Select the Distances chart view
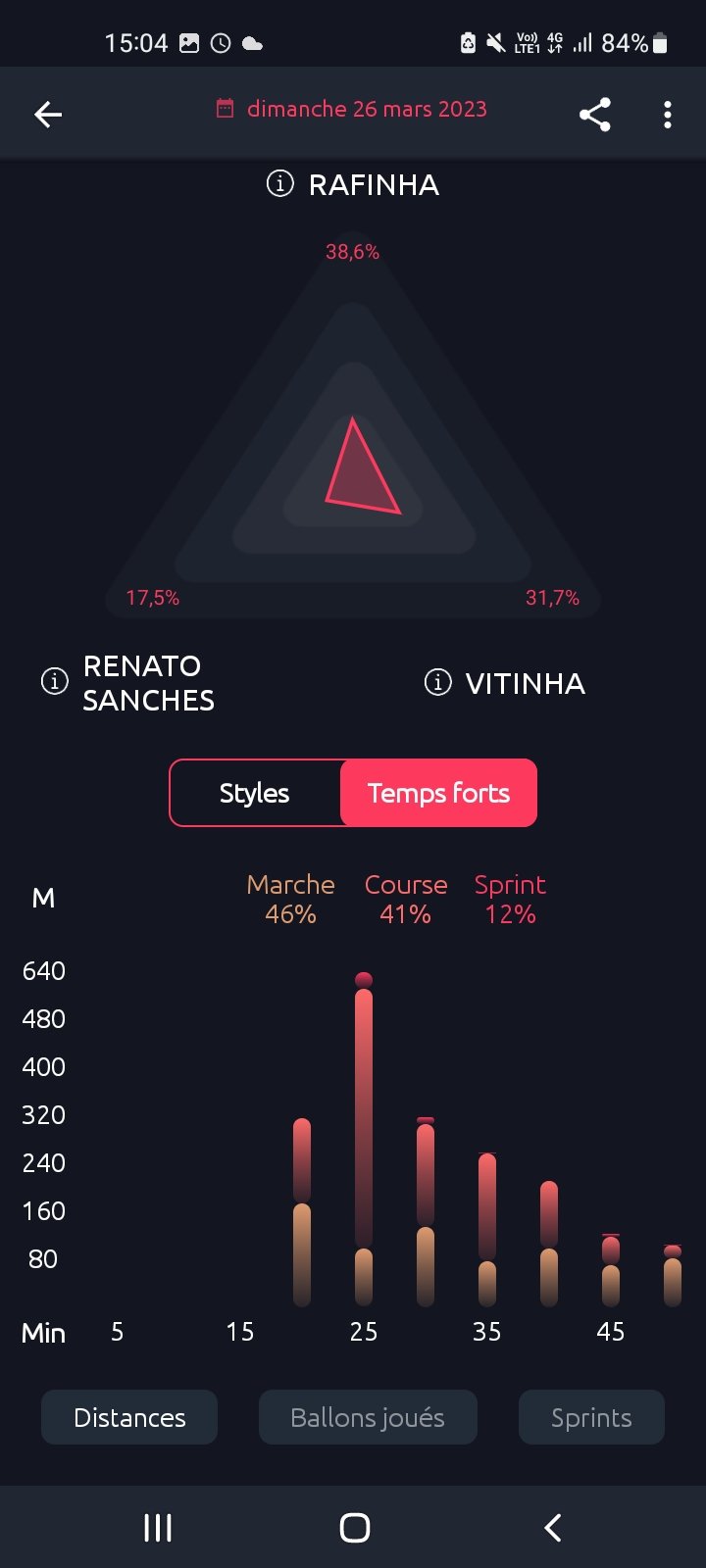The width and height of the screenshot is (706, 1568). pos(129,1417)
